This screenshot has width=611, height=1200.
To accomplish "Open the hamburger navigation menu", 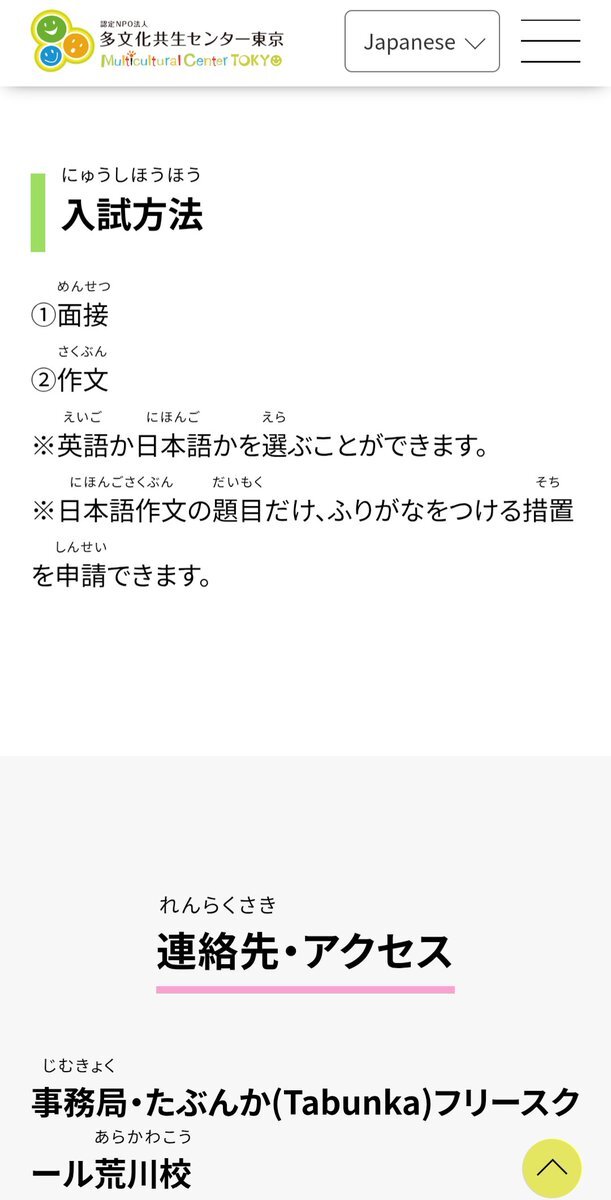I will (550, 41).
